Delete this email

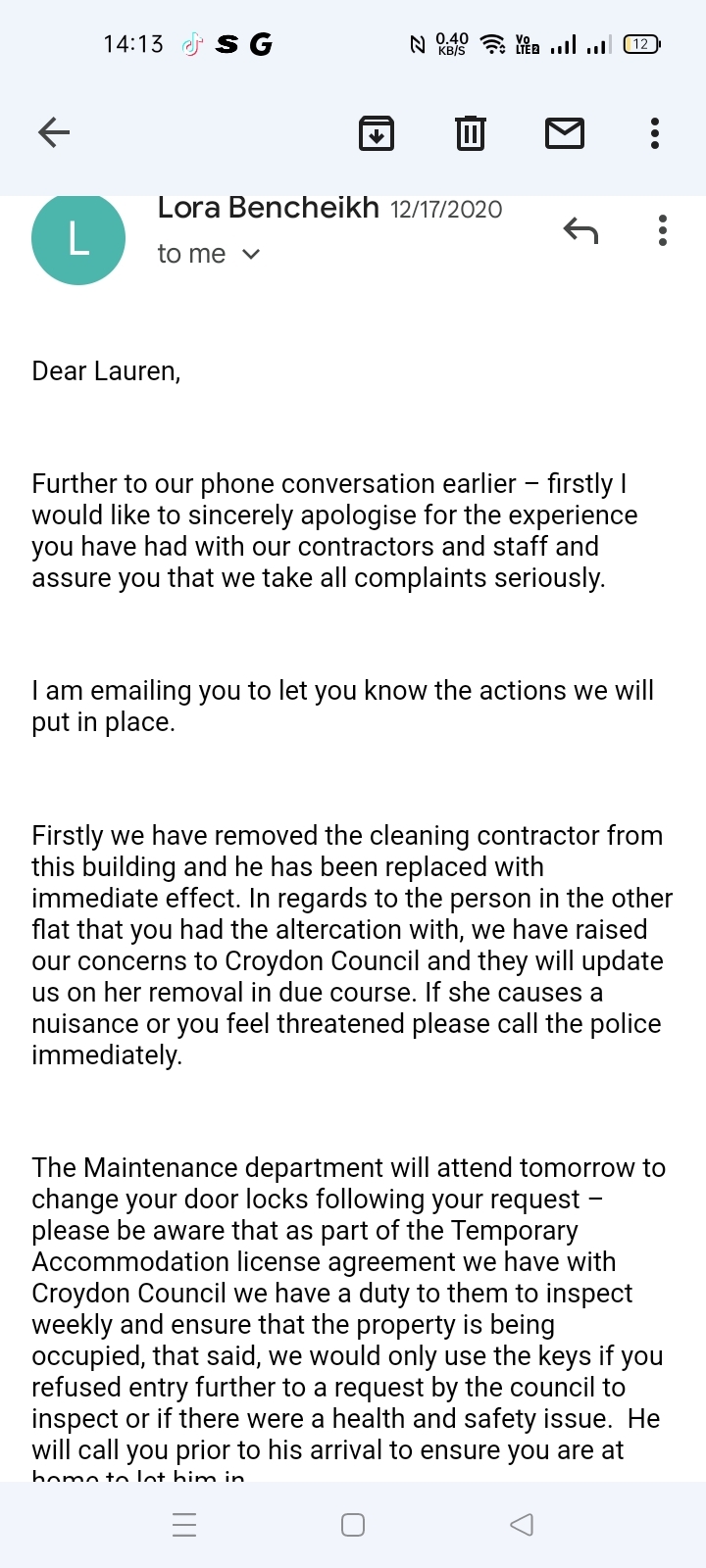point(471,132)
